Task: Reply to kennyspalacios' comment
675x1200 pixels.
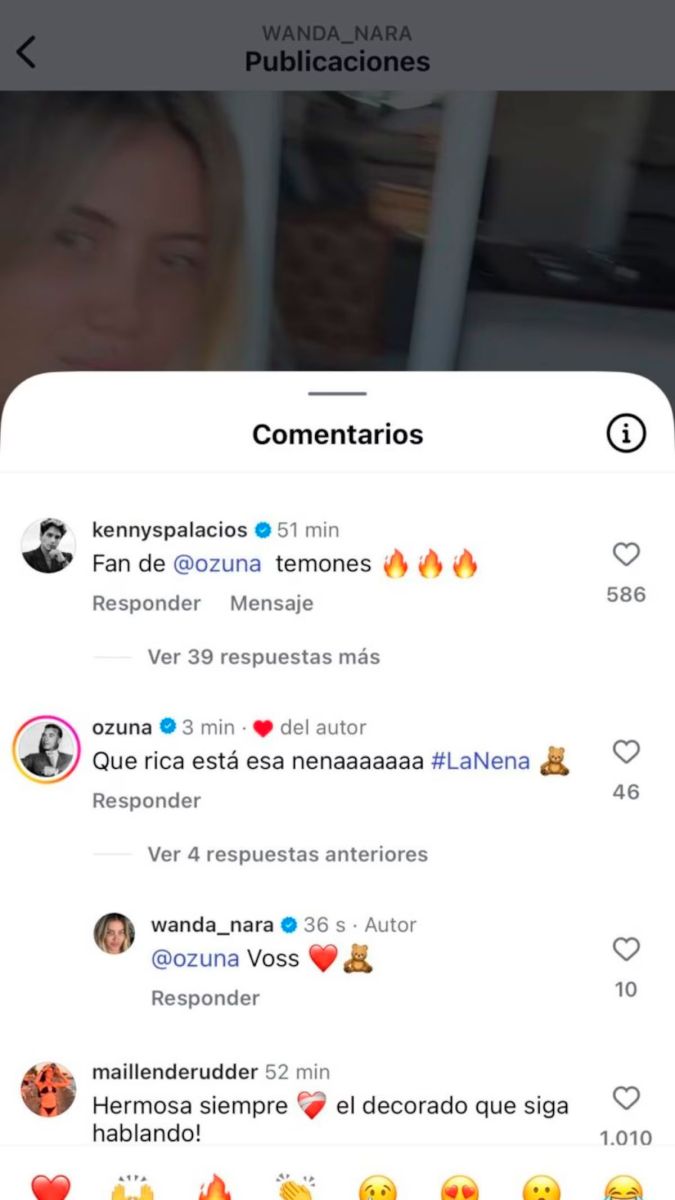Action: point(146,603)
